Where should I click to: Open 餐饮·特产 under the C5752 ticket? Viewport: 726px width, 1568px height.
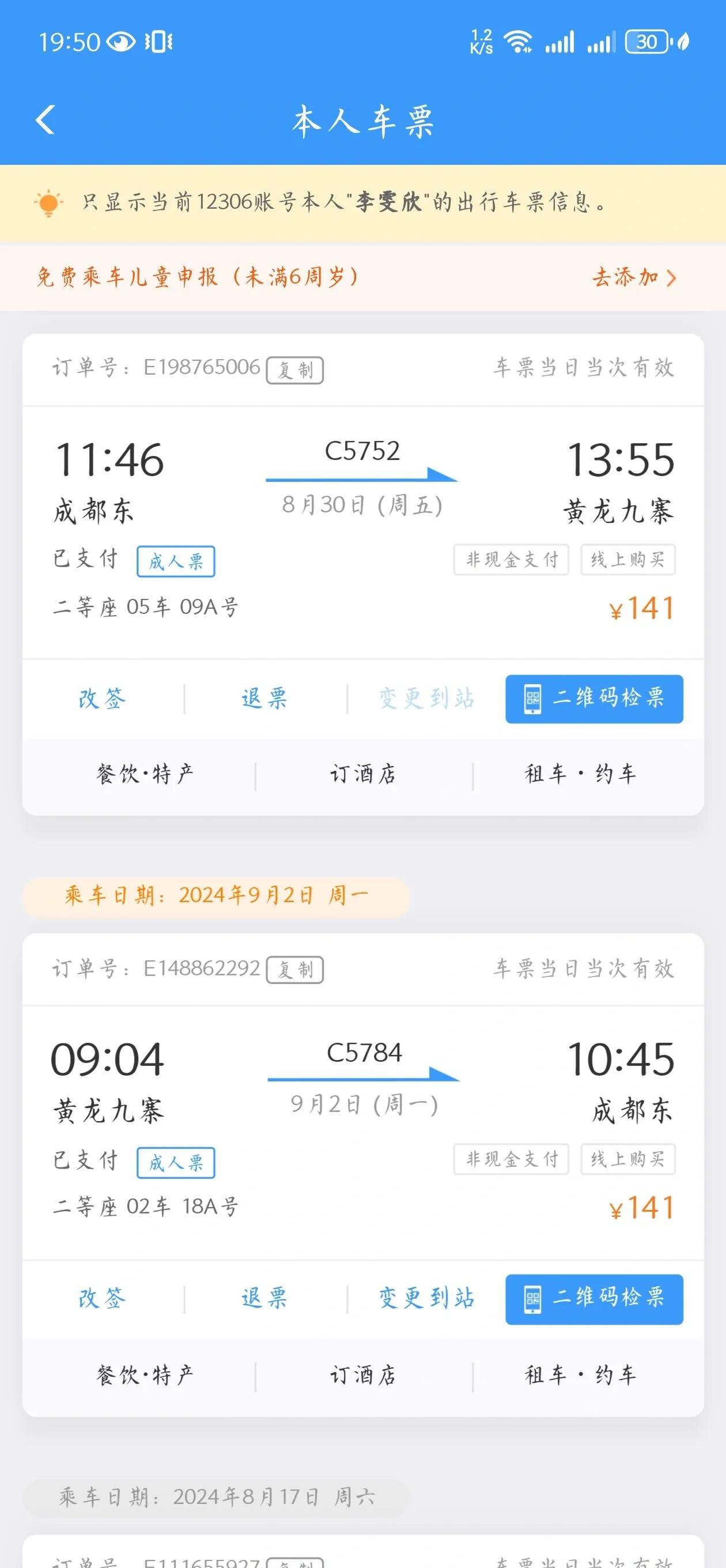tap(145, 774)
